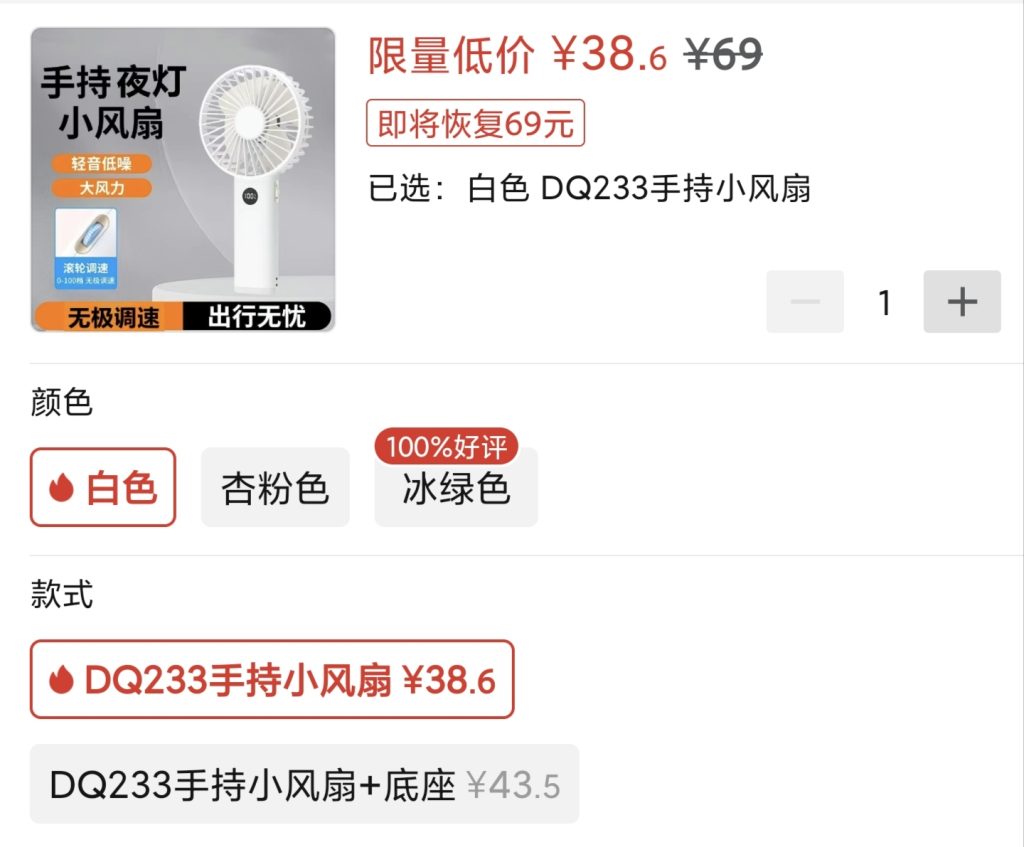
Task: Decrease quantity with the minus button
Action: pos(805,301)
